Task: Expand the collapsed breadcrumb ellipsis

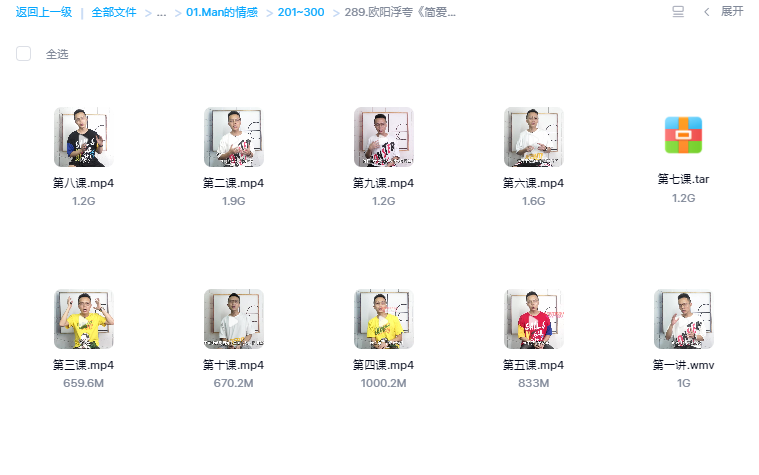Action: [161, 12]
